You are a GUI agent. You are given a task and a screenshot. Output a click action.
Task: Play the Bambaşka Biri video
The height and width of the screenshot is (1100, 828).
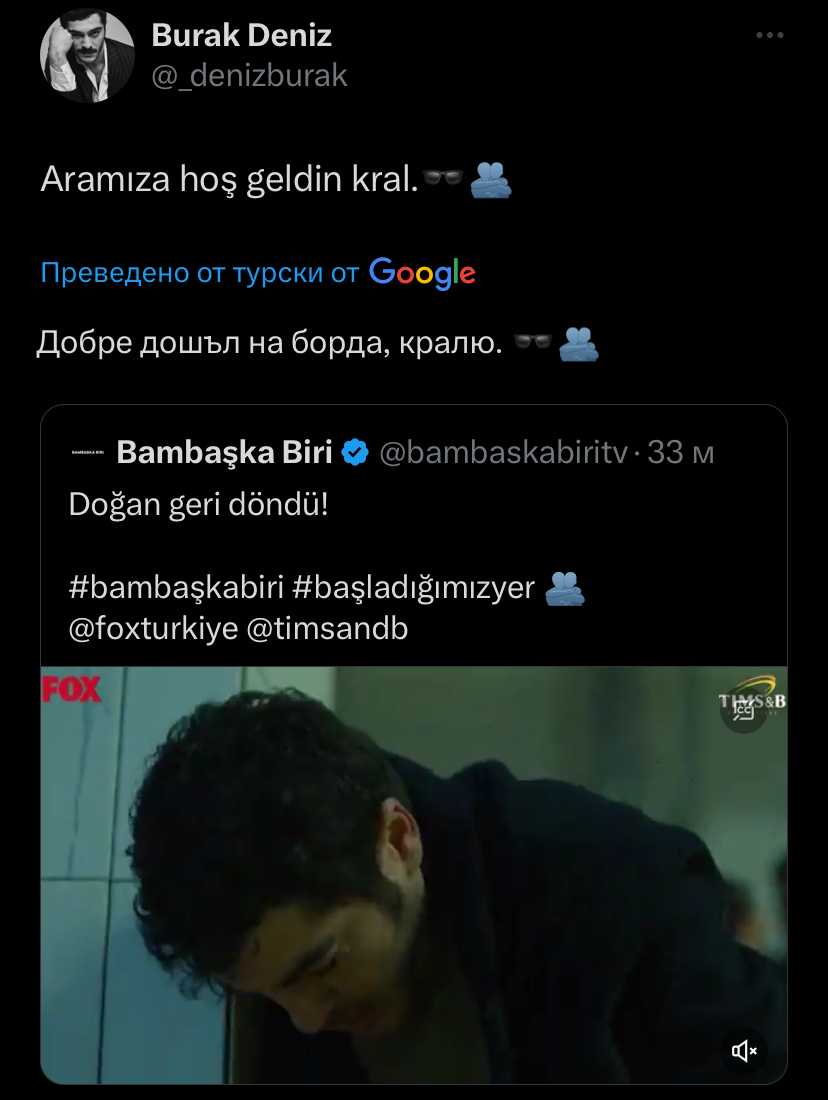[x=413, y=875]
